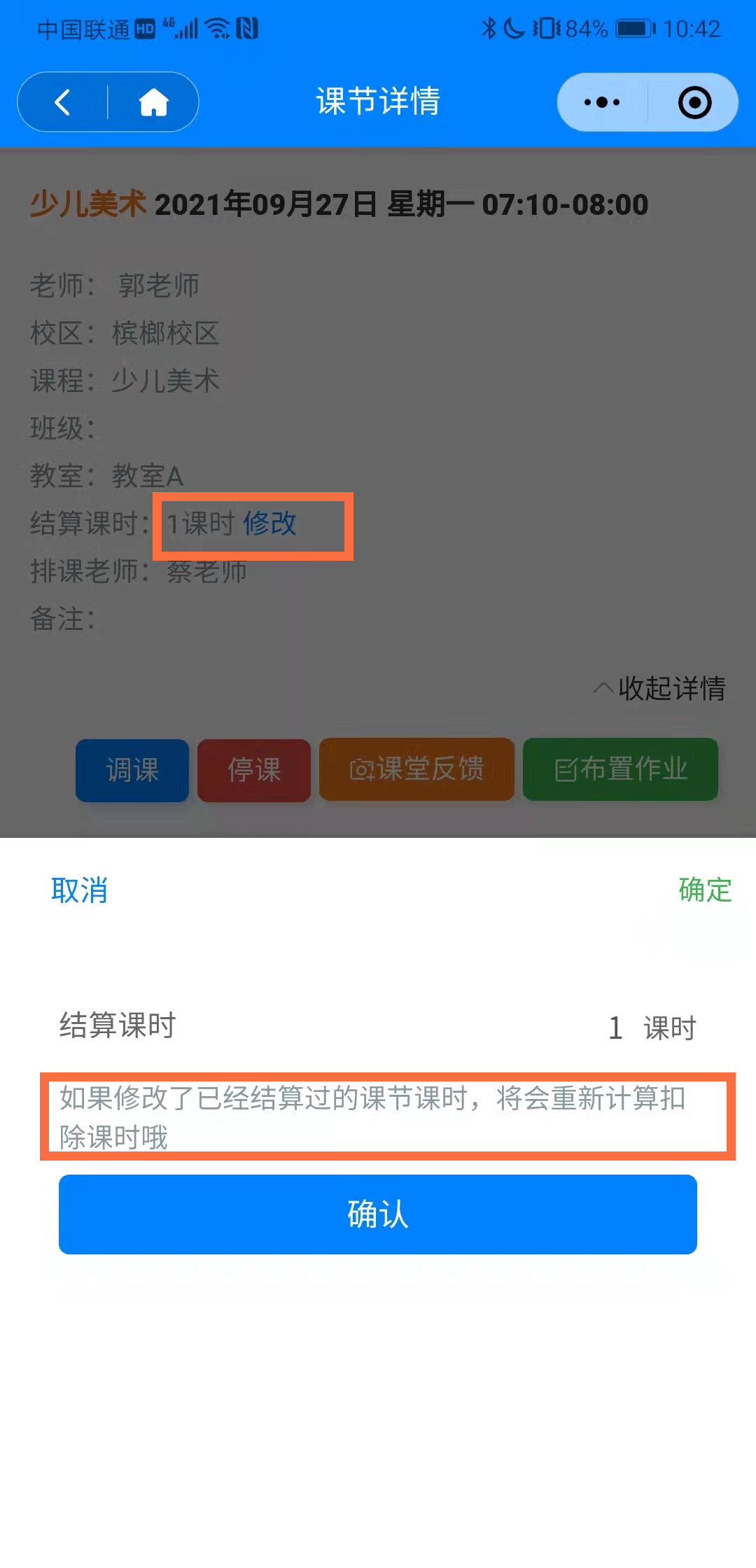This screenshot has height=1568, width=756.
Task: Open 课堂反馈
Action: pyautogui.click(x=416, y=769)
